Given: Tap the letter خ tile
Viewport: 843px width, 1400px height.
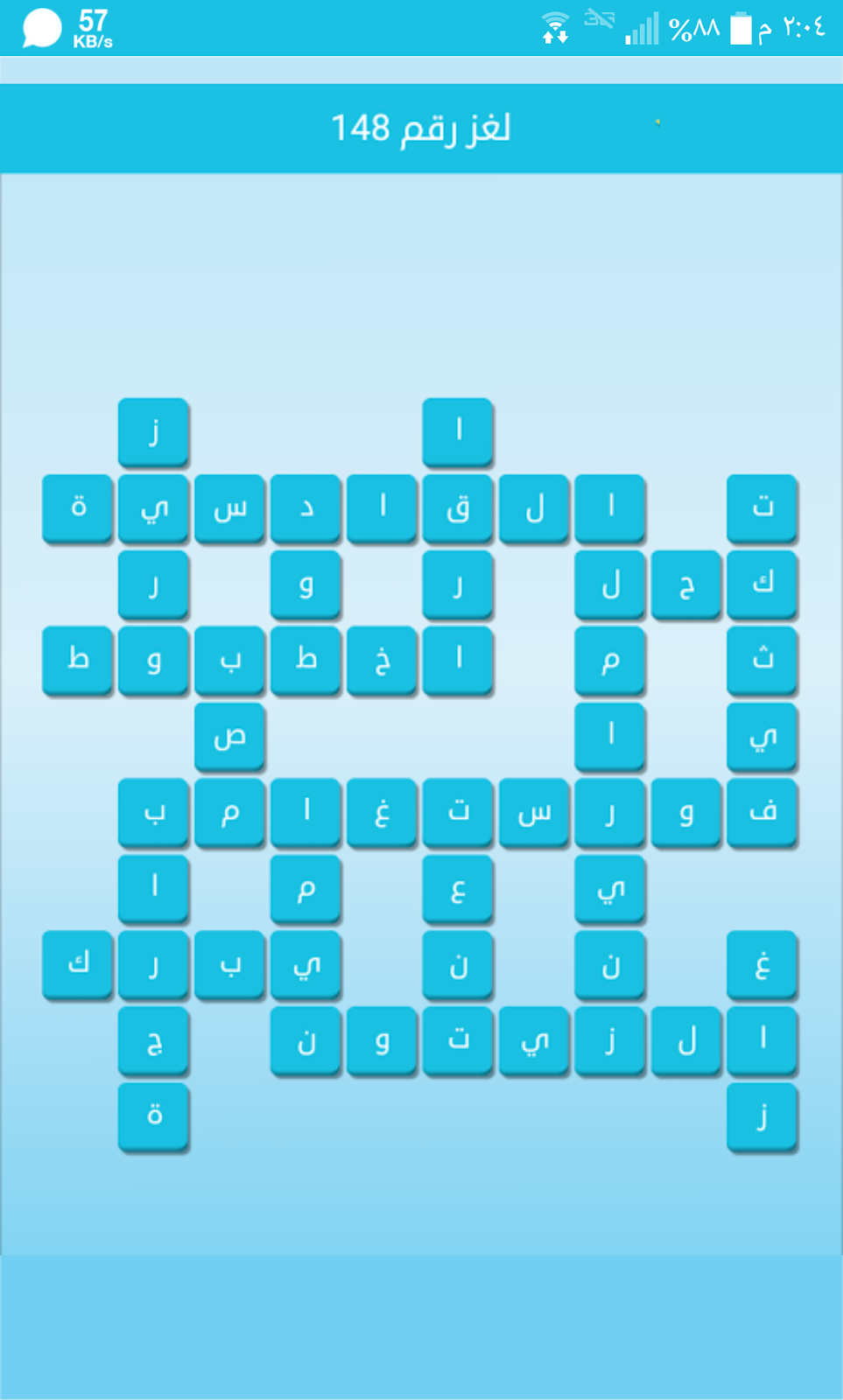Looking at the screenshot, I should (382, 660).
